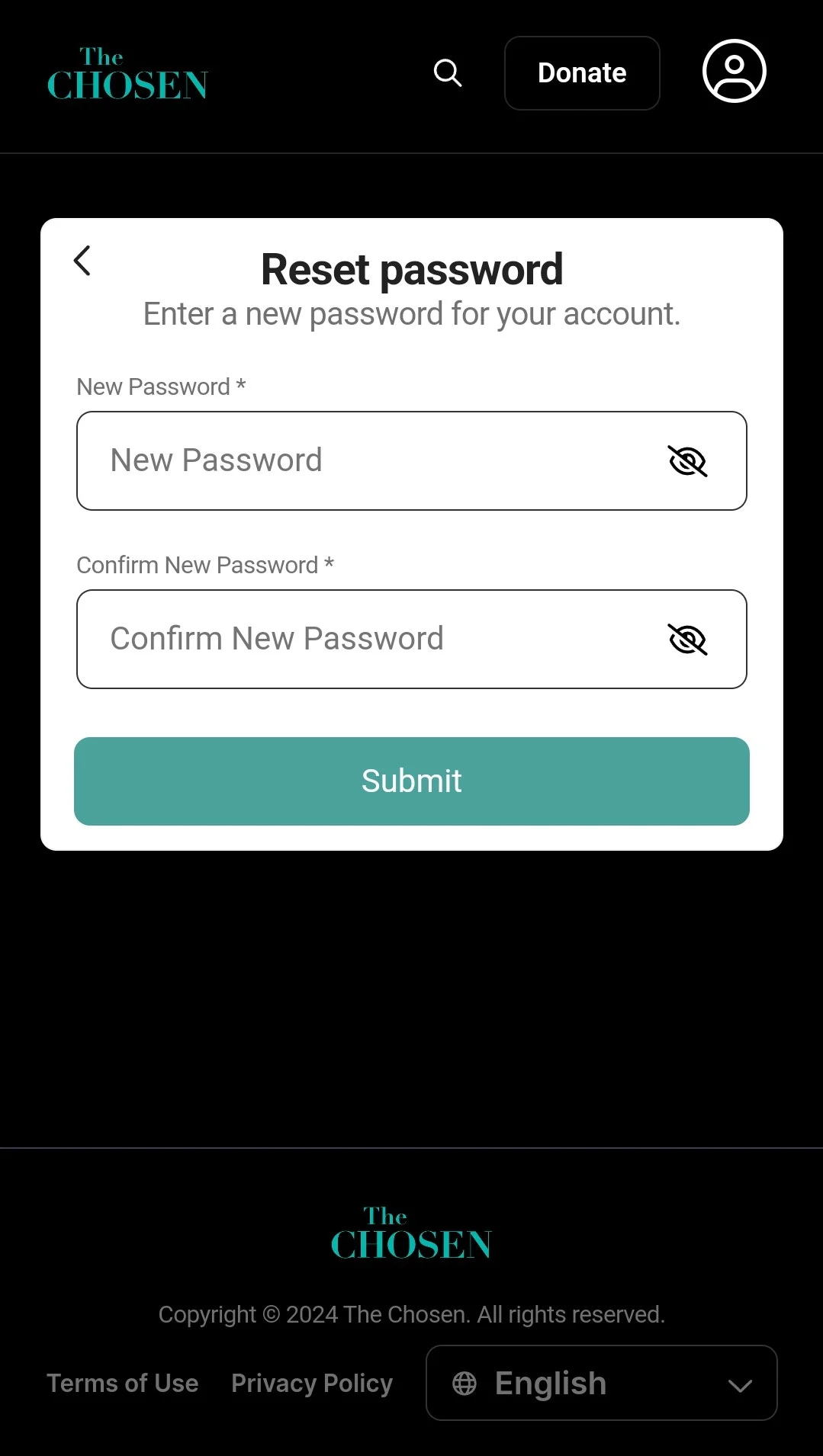Image resolution: width=823 pixels, height=1456 pixels.
Task: Toggle visibility for New Password field
Action: [688, 460]
